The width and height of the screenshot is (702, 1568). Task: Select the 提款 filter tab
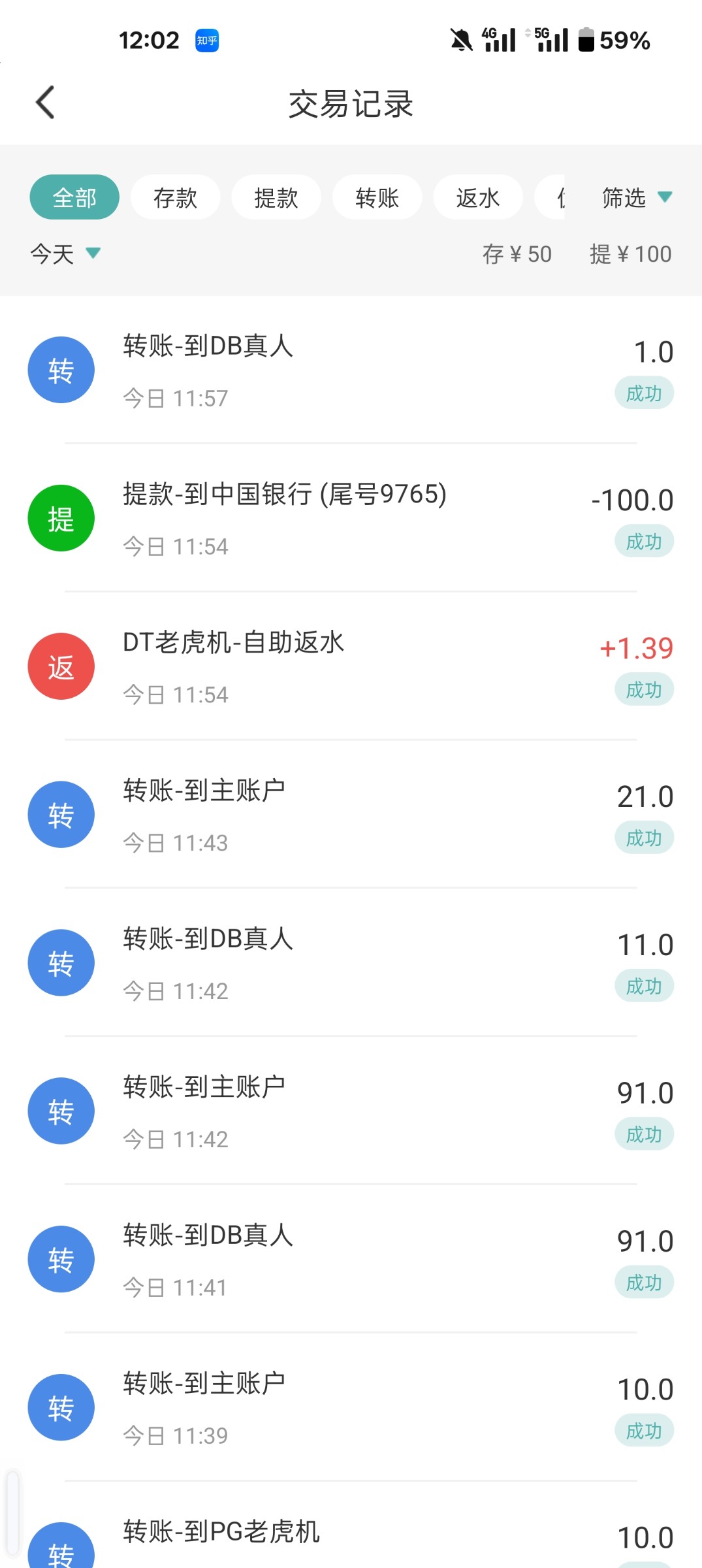pos(276,197)
